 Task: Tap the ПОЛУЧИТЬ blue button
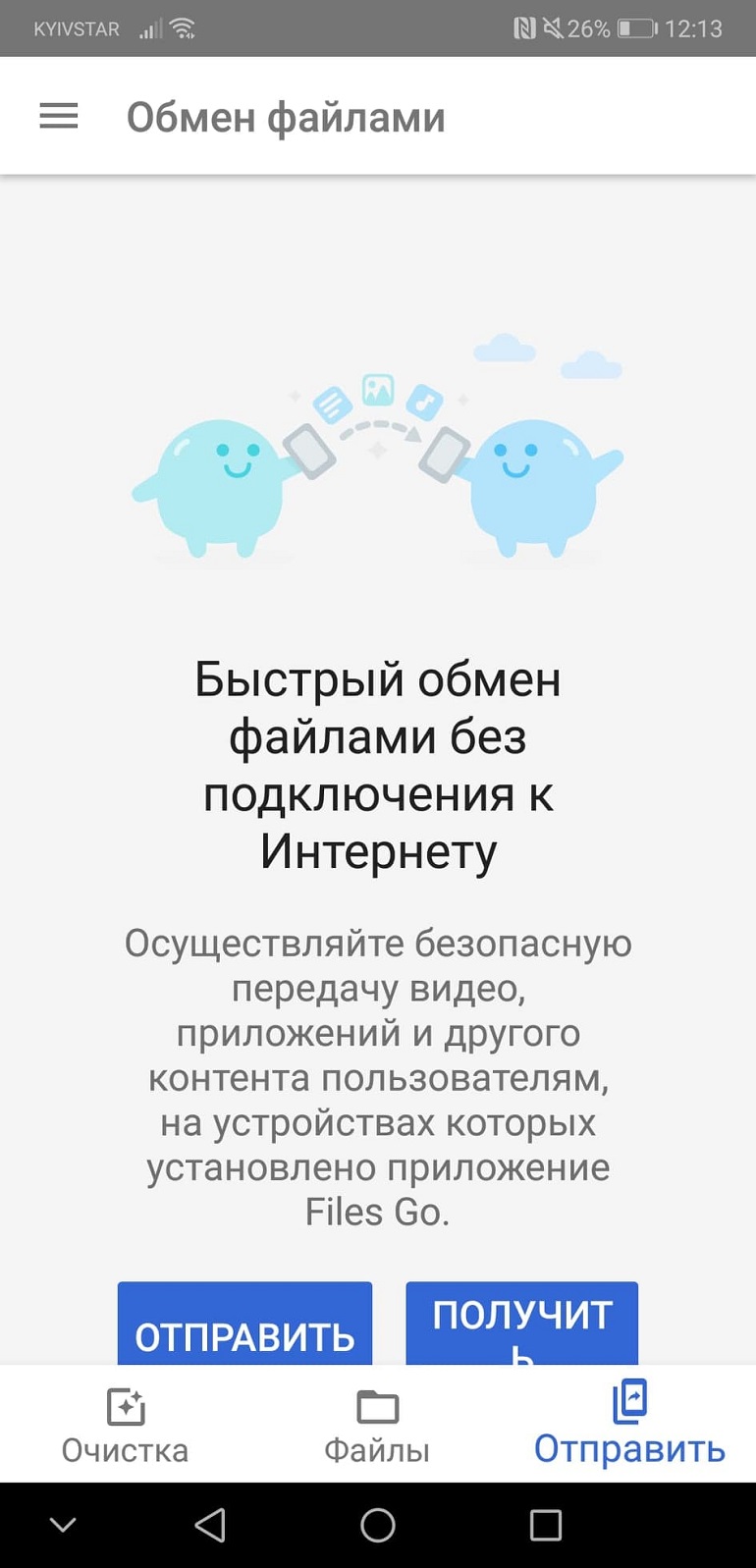pyautogui.click(x=522, y=1323)
